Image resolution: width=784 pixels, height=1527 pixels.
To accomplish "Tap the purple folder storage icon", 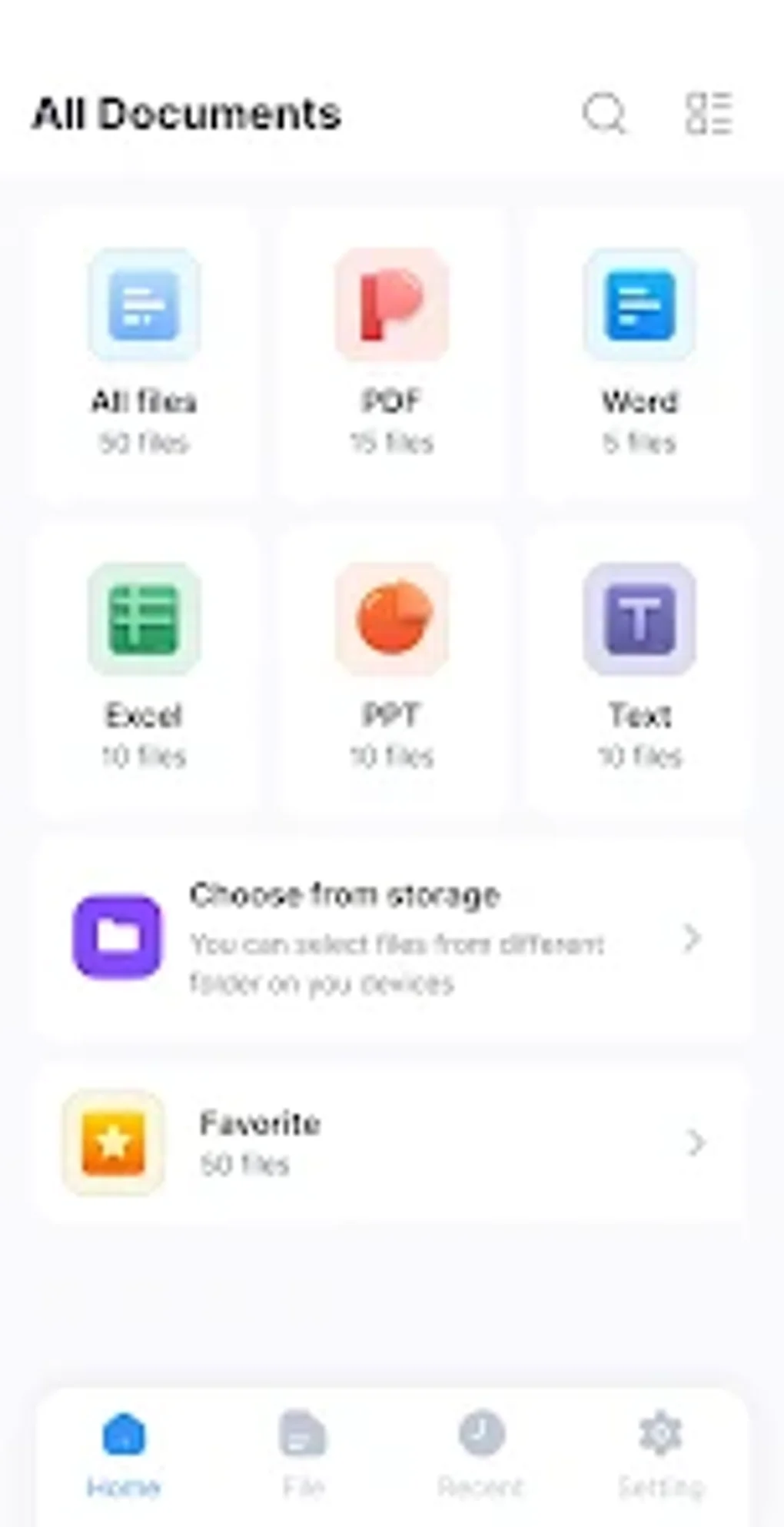I will click(117, 937).
